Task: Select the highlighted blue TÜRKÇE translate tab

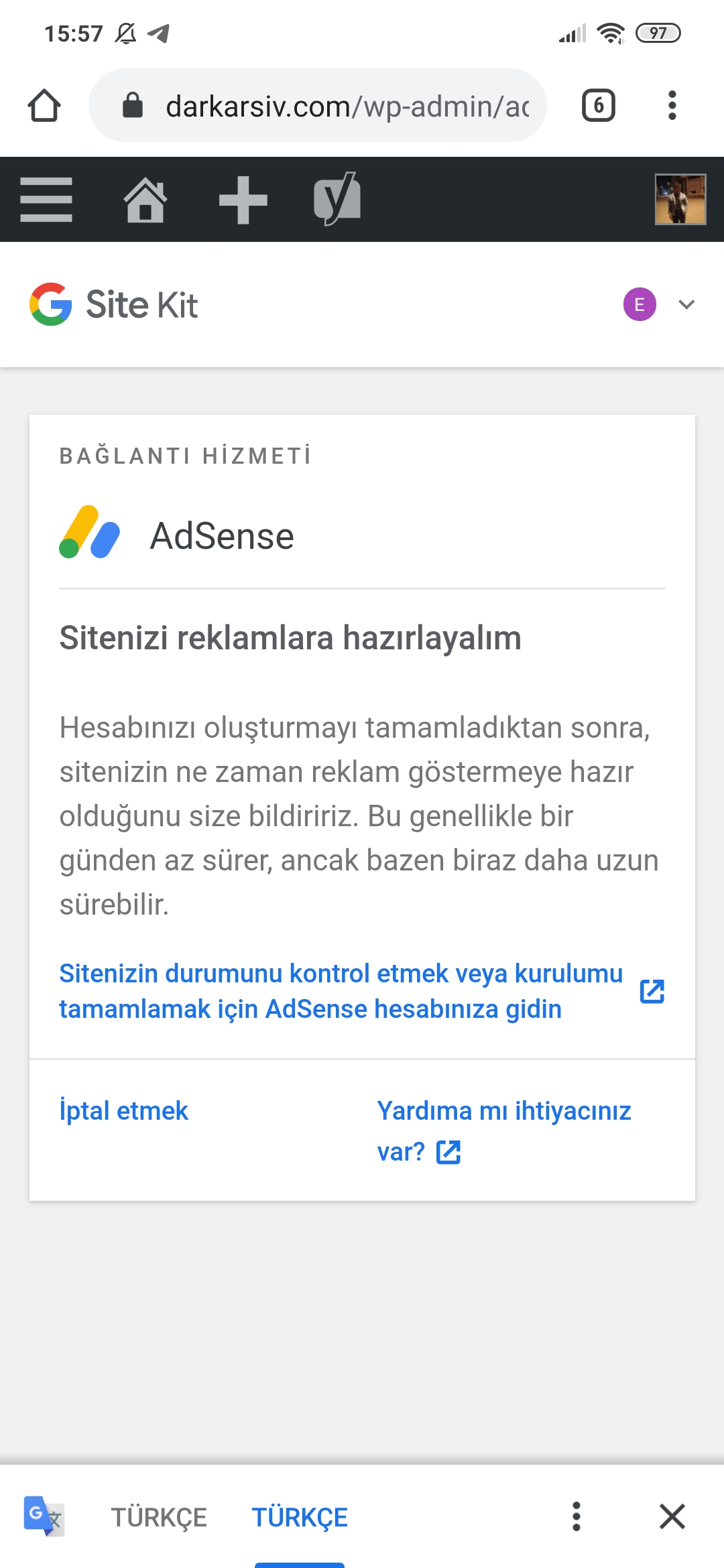Action: [x=300, y=1518]
